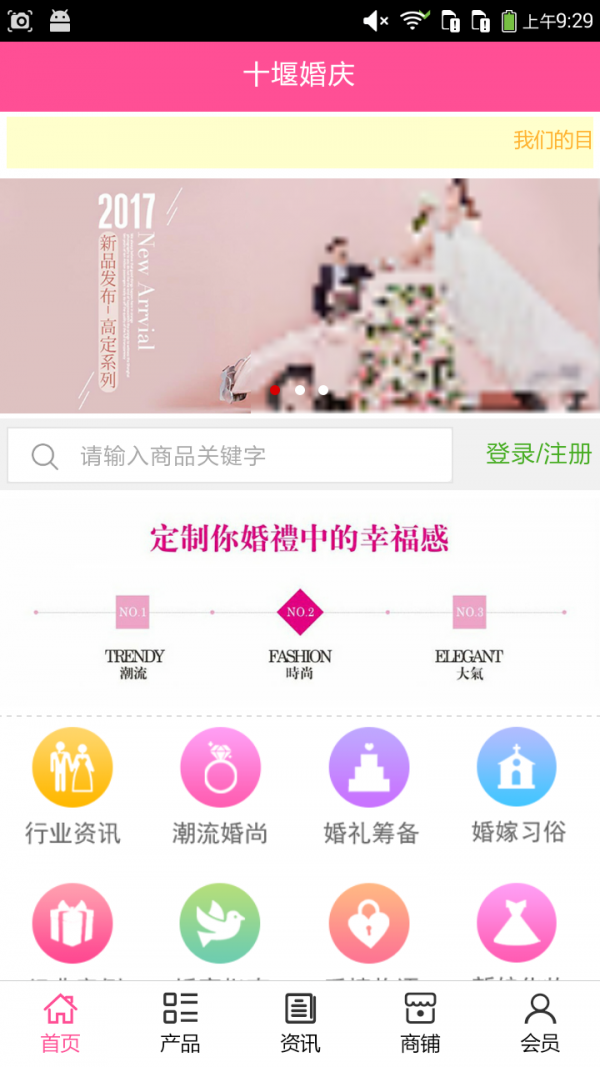Open the 行业资讯 category
The image size is (600, 1067).
point(72,787)
